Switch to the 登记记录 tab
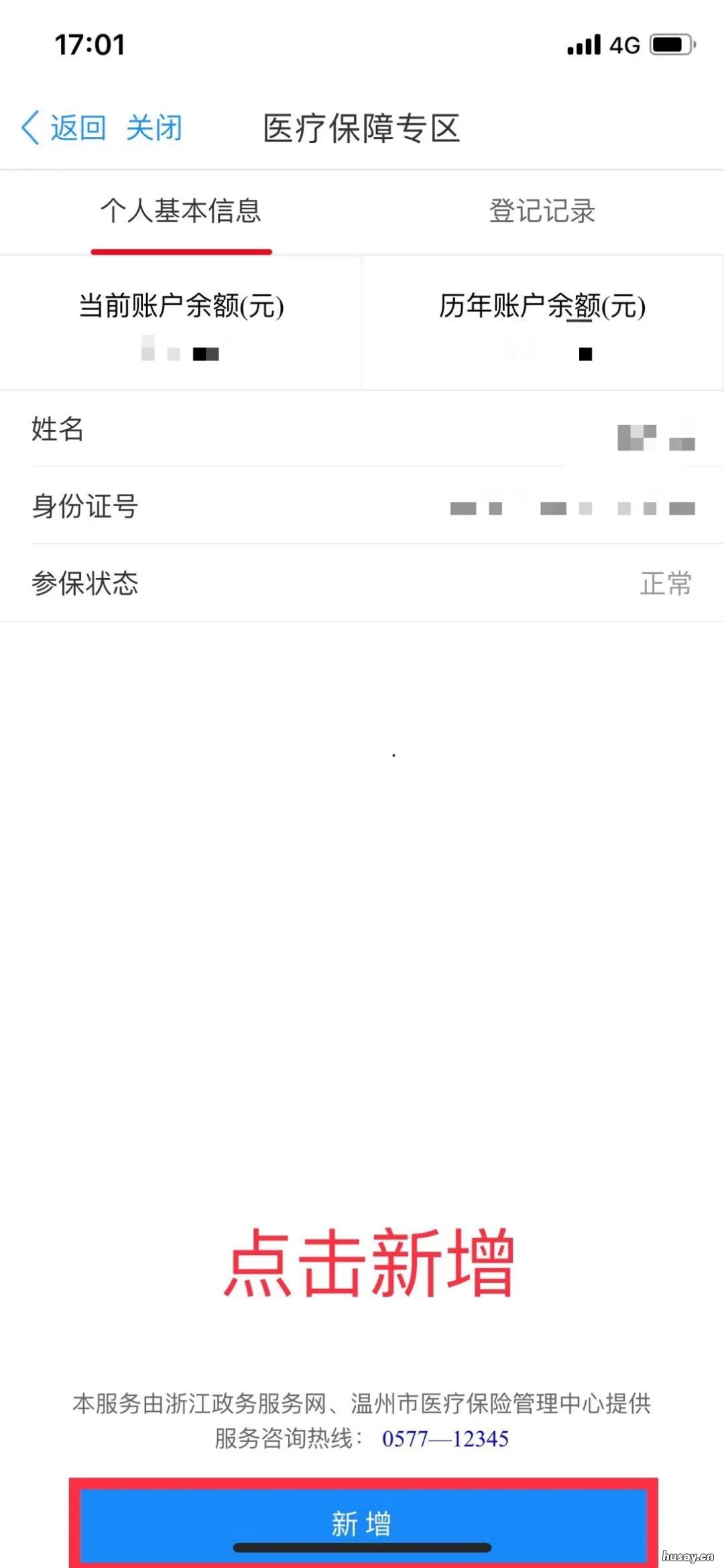Viewport: 724px width, 1568px height. [x=542, y=212]
